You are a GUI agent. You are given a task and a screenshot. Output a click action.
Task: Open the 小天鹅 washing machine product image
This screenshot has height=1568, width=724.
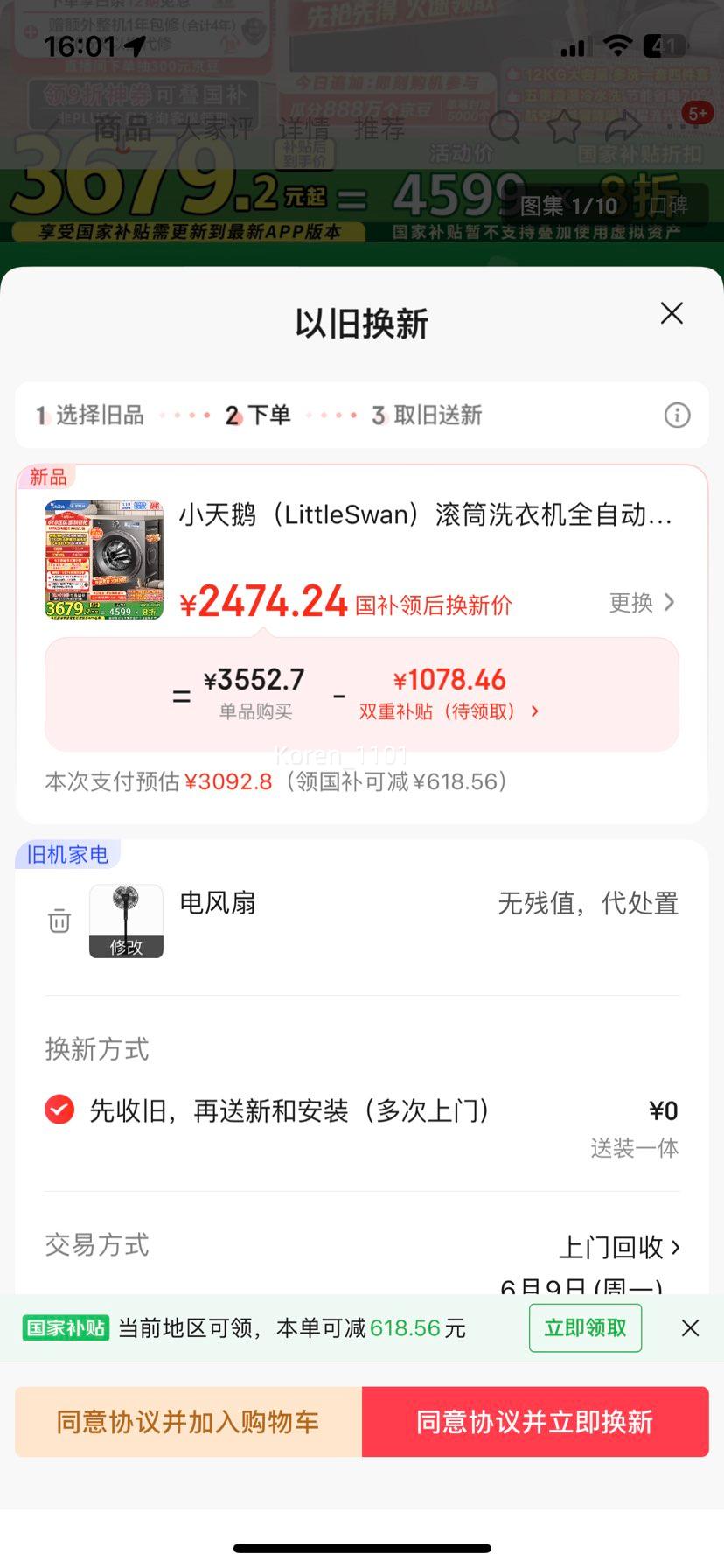[x=104, y=559]
